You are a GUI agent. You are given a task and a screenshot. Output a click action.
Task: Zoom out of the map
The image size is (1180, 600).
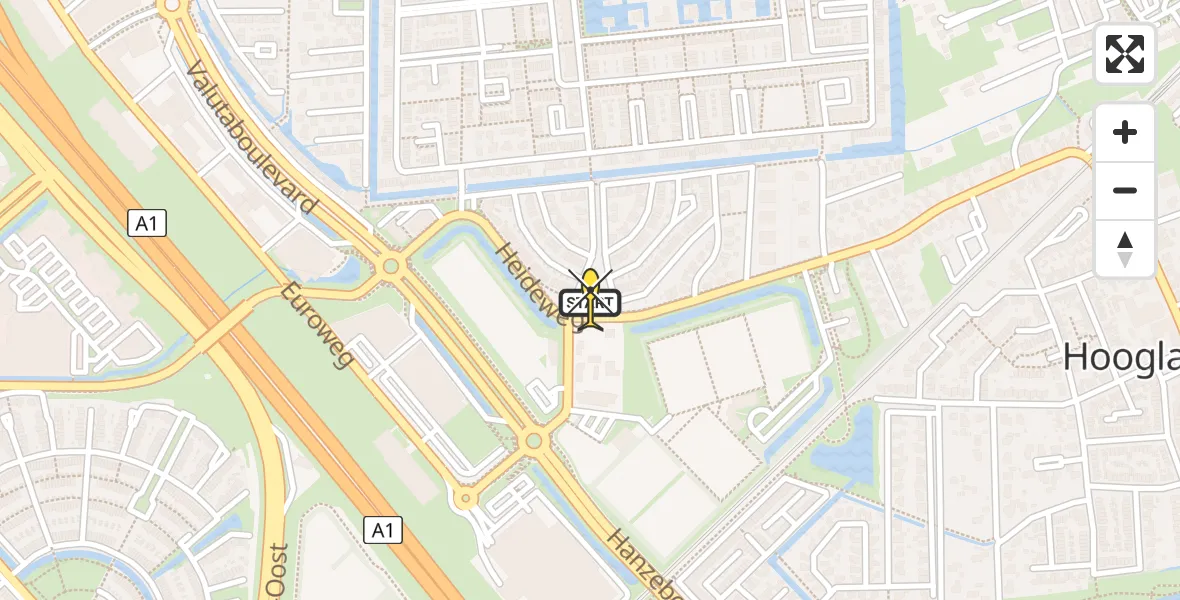click(x=1125, y=191)
